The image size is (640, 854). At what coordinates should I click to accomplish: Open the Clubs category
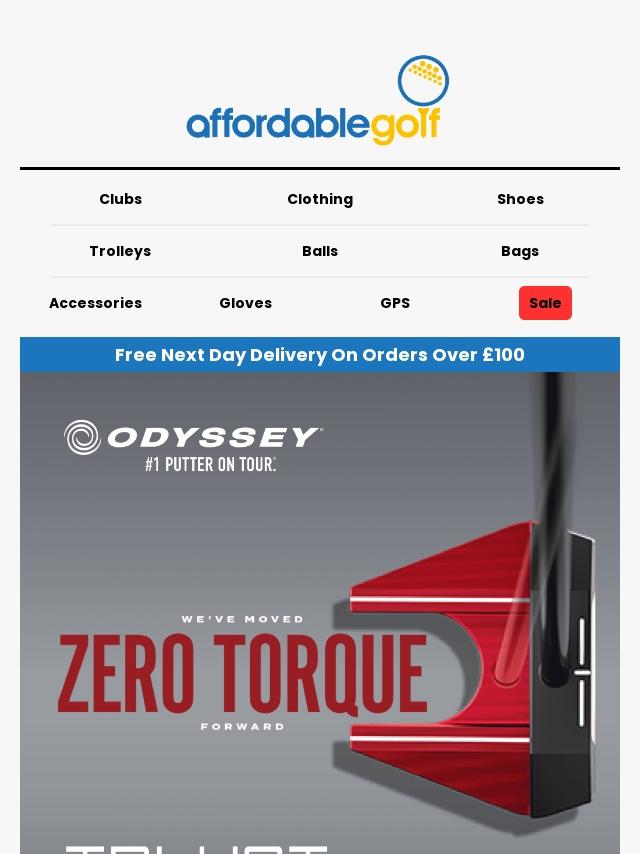tap(120, 199)
